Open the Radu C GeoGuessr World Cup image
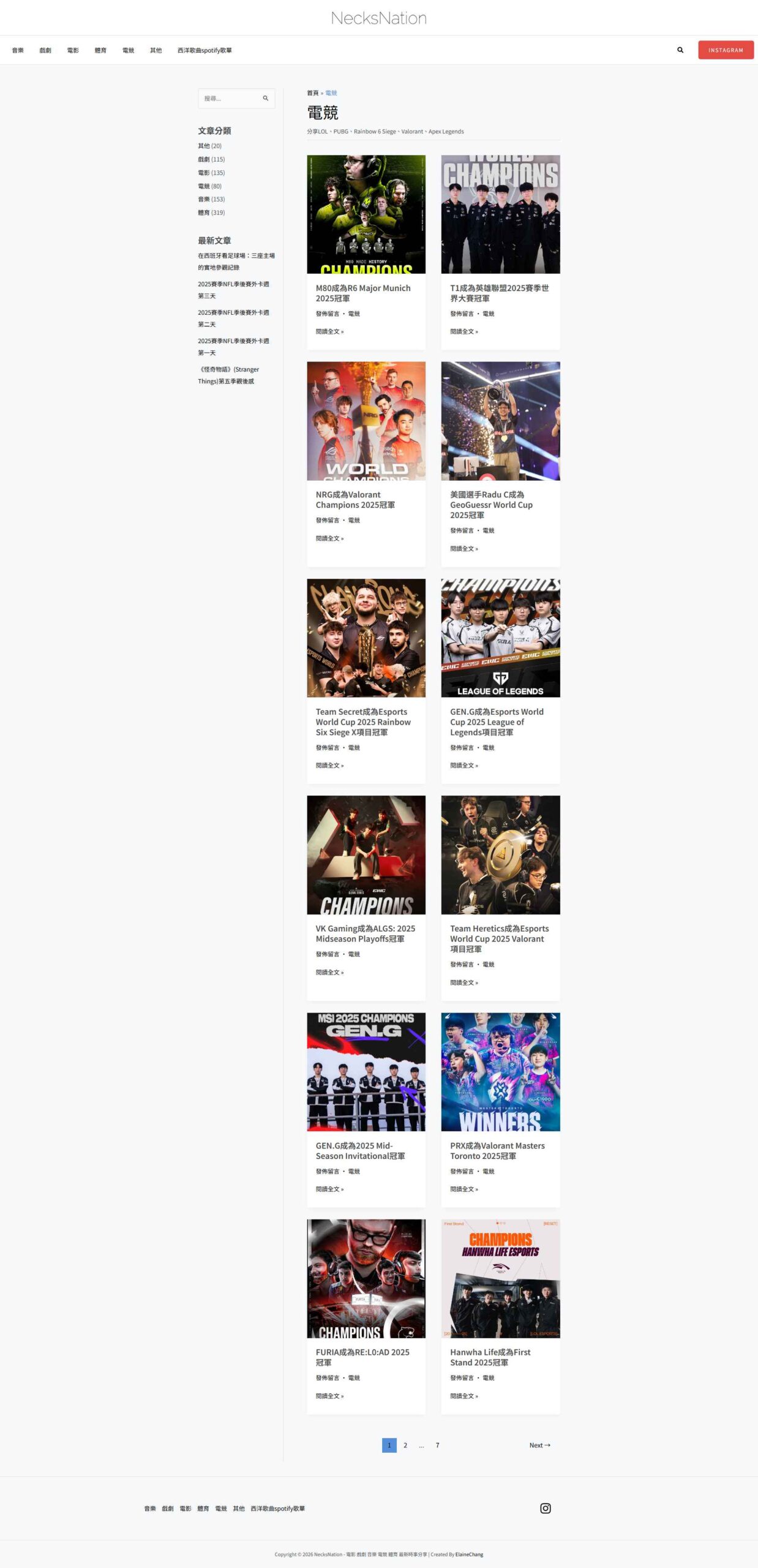This screenshot has width=758, height=1568. [500, 421]
